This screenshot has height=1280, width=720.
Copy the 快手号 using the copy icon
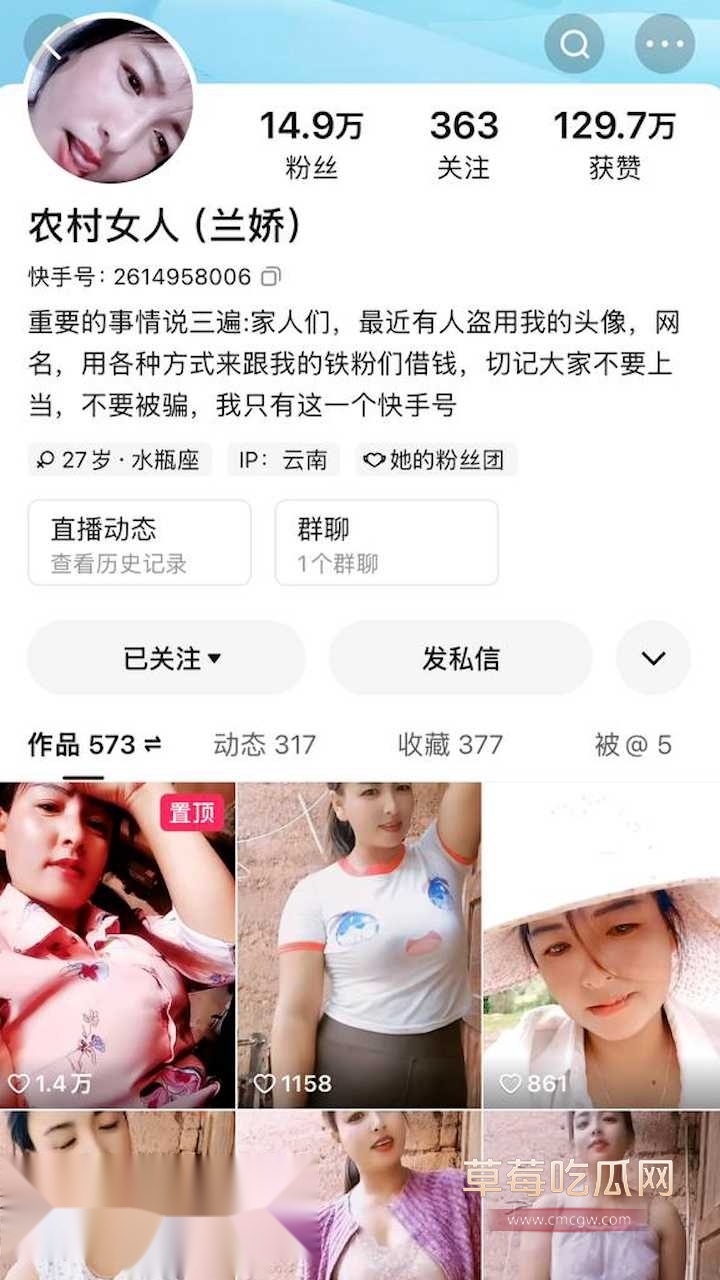[270, 277]
